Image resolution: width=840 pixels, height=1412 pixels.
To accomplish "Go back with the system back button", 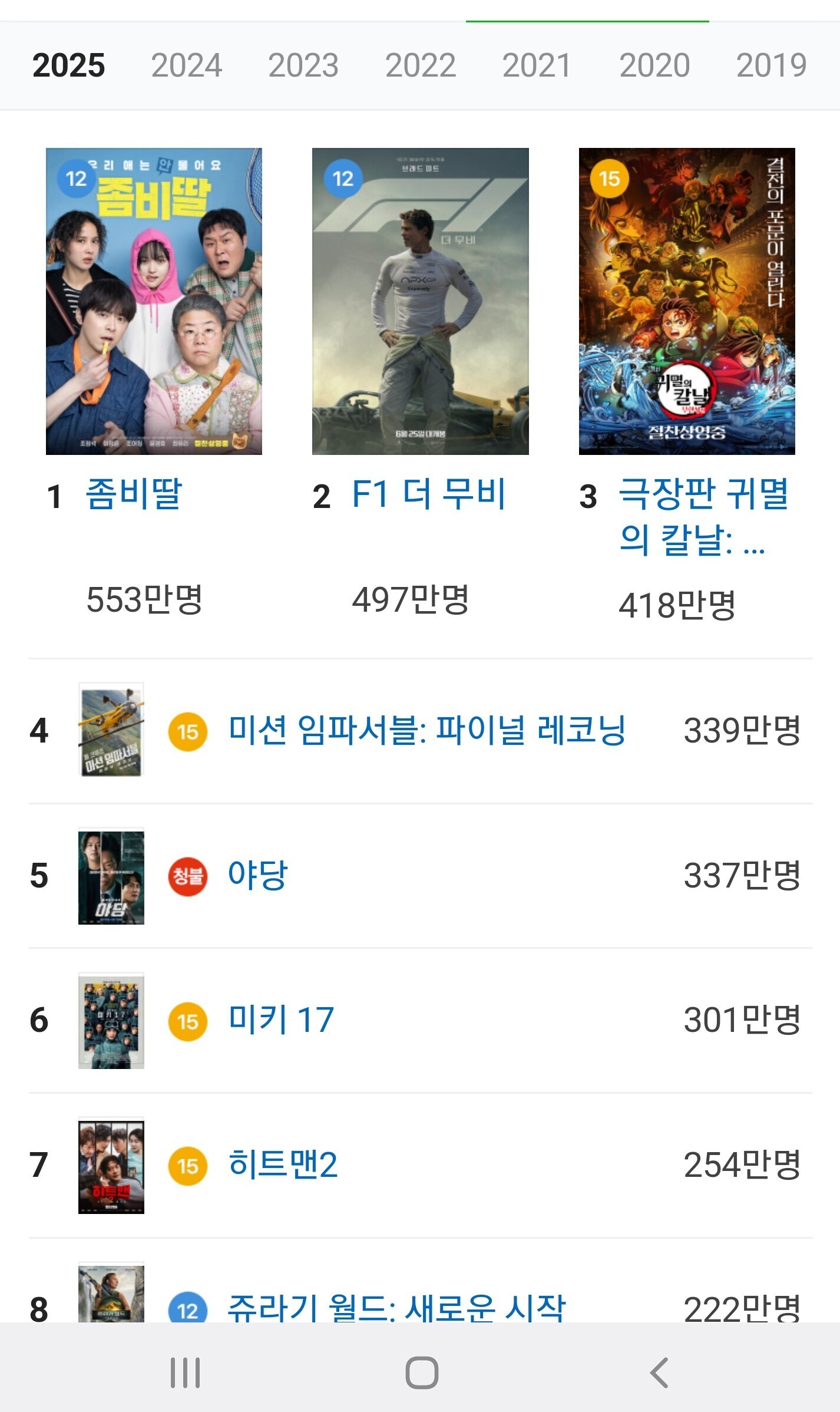I will pyautogui.click(x=659, y=1373).
